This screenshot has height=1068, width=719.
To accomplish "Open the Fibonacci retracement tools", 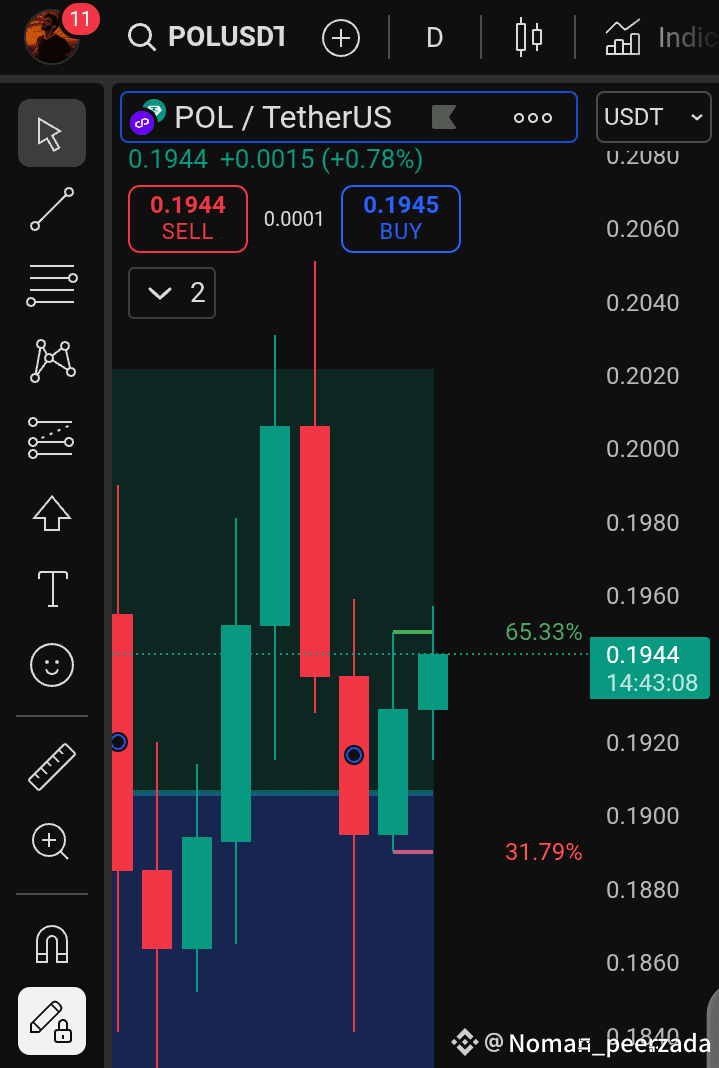I will click(52, 285).
